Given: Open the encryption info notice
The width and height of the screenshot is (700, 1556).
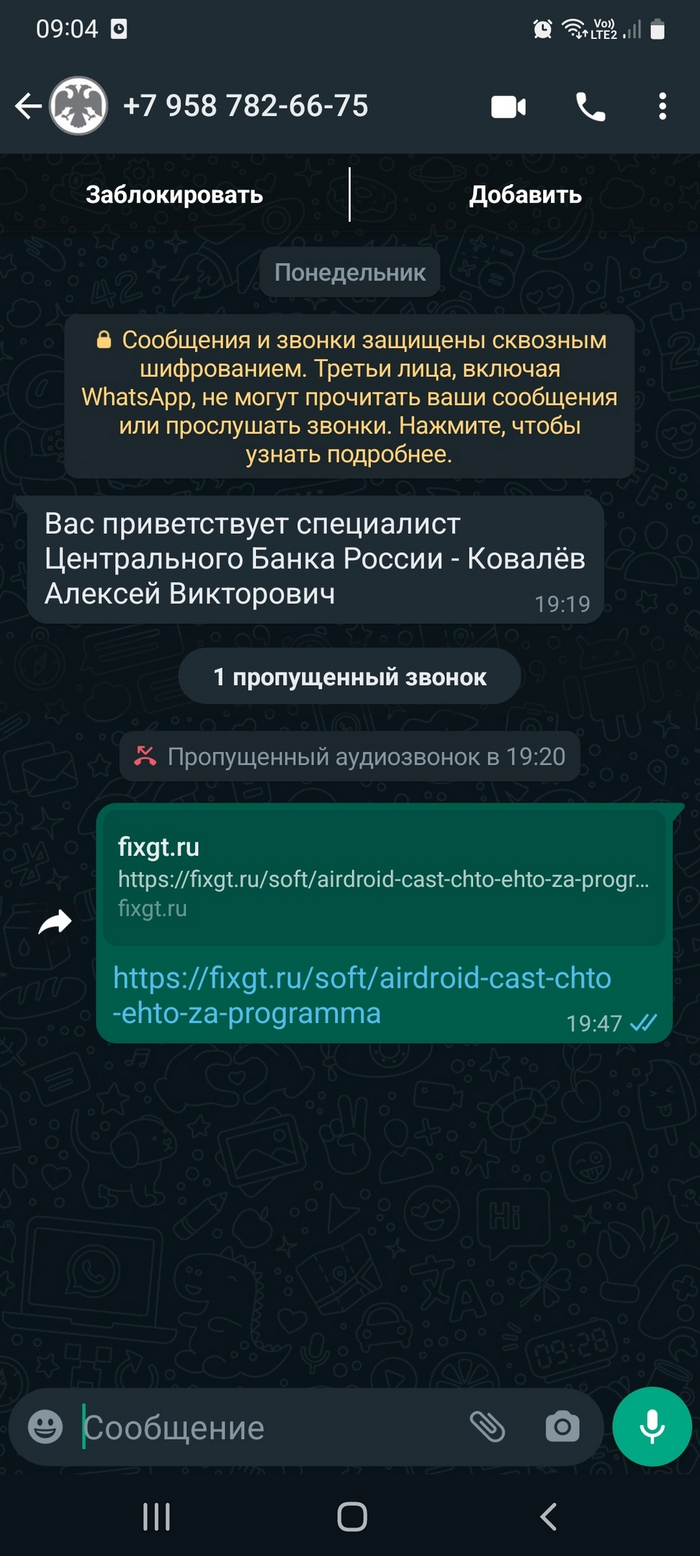Looking at the screenshot, I should coord(349,397).
